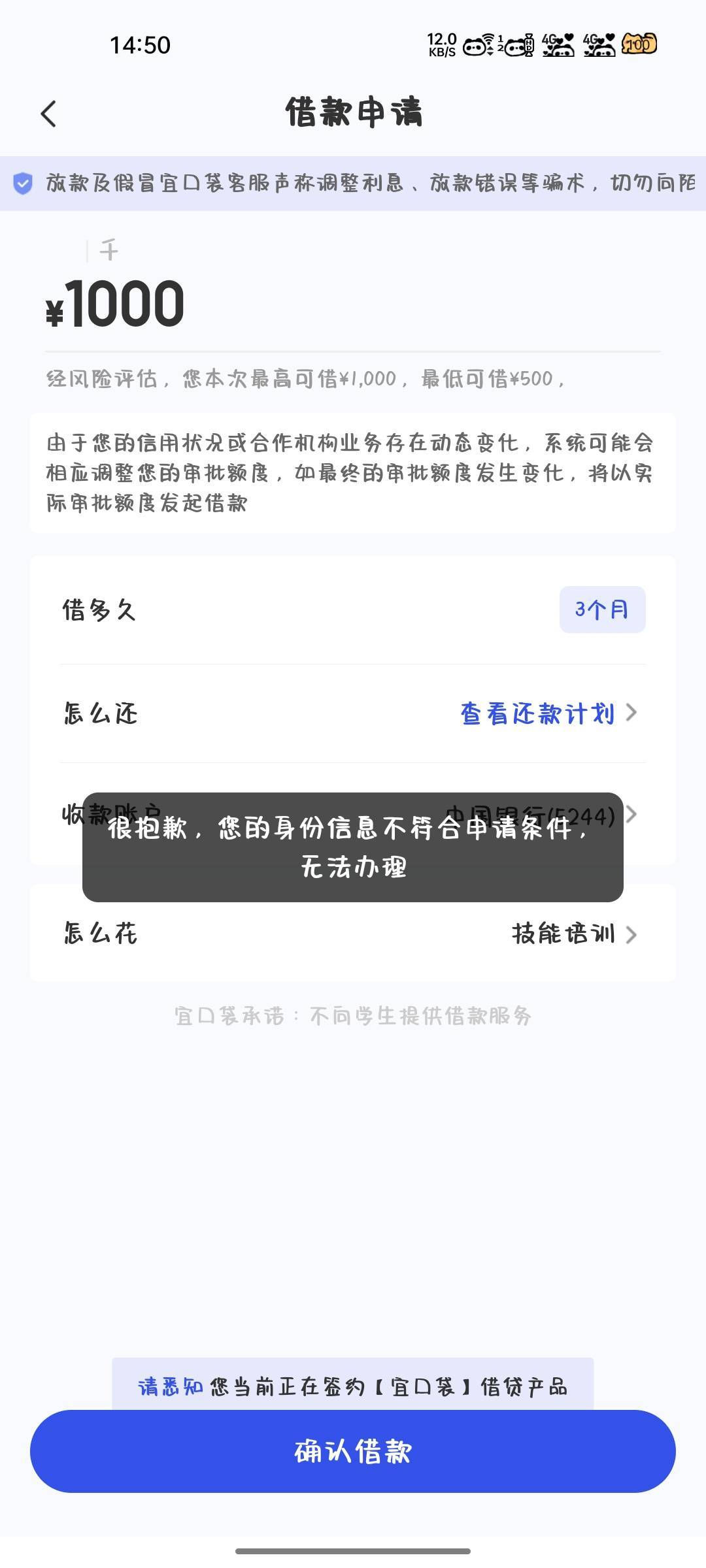Edit the ¥1000 loan amount field
Image resolution: width=706 pixels, height=1568 pixels.
353,304
